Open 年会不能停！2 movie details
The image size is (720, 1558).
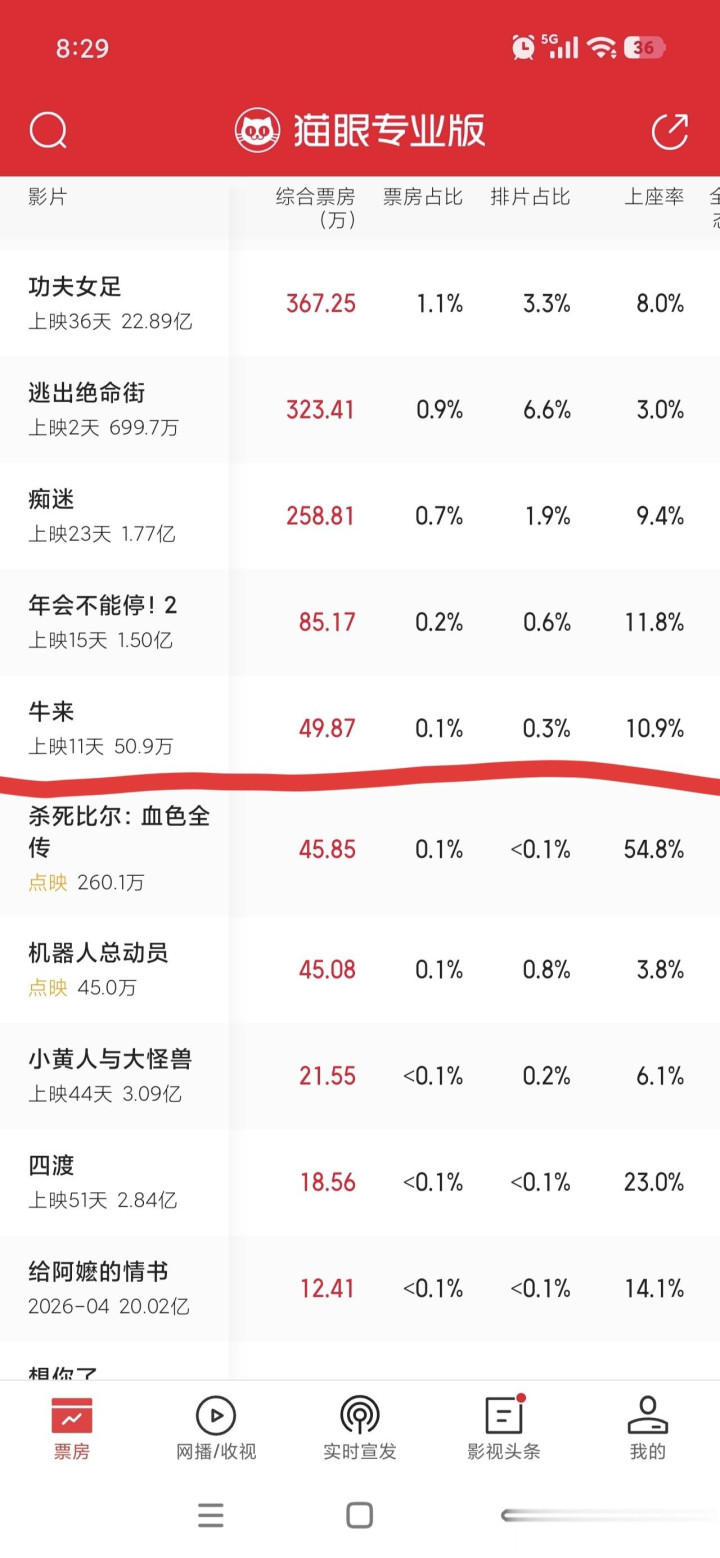360,622
